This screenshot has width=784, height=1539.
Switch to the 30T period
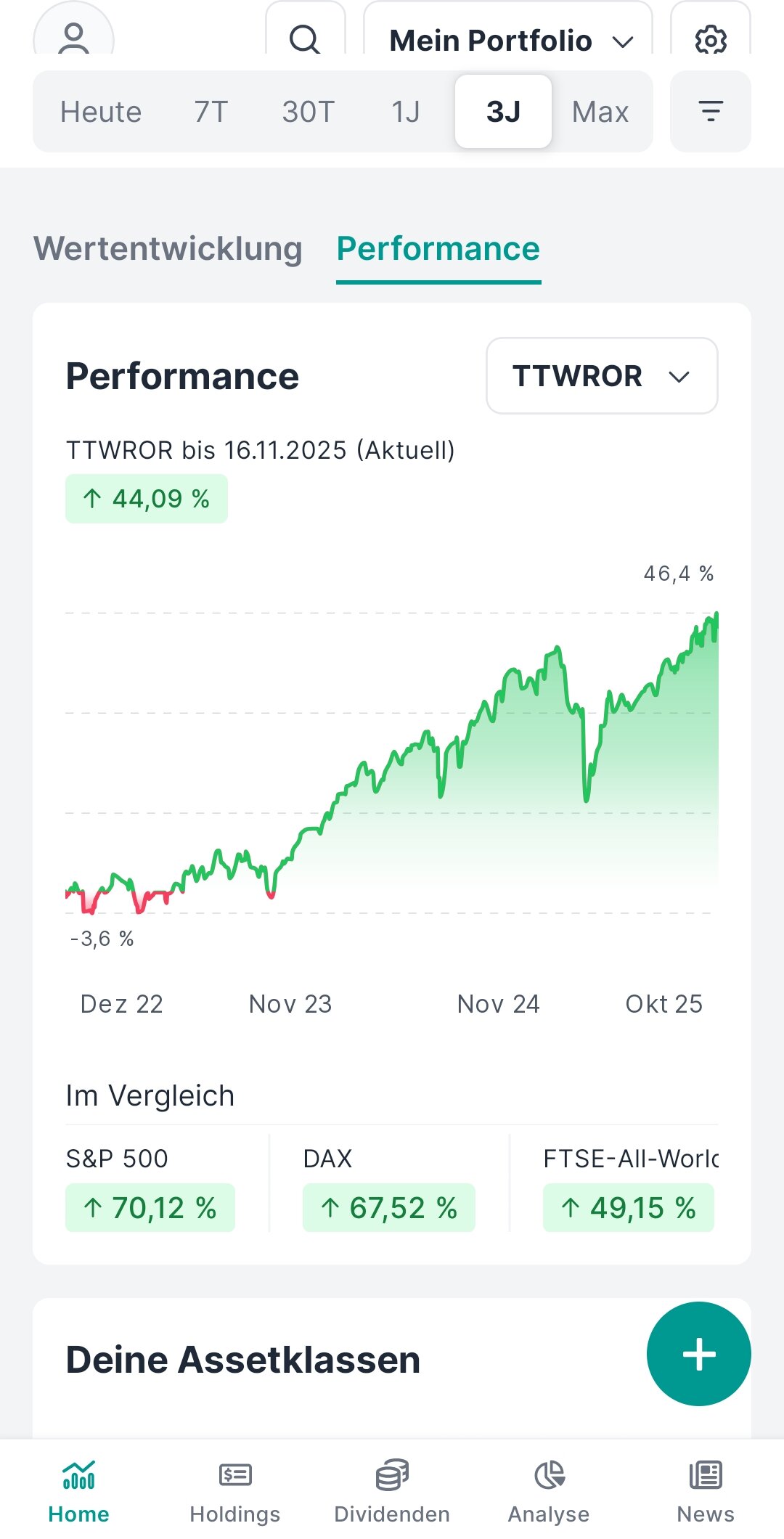309,112
